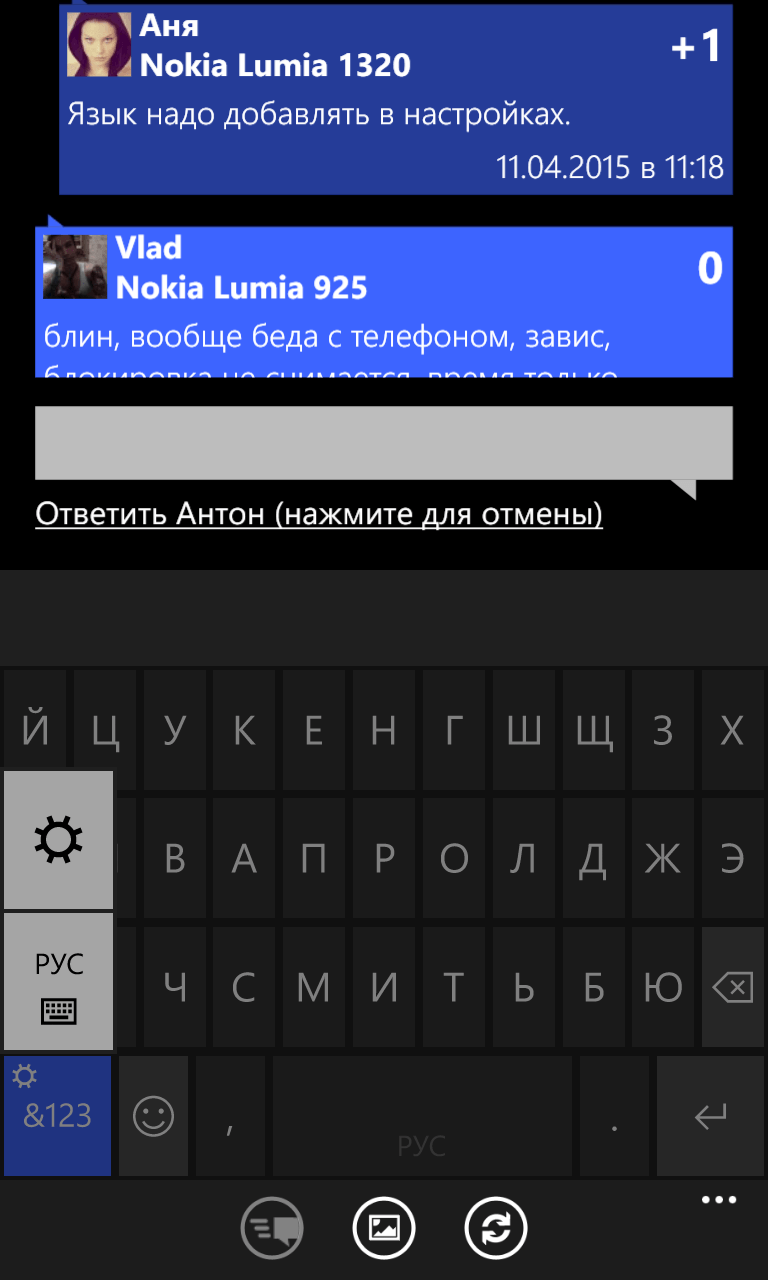The width and height of the screenshot is (768, 1280).
Task: Tap the reply text input field
Action: point(384,443)
